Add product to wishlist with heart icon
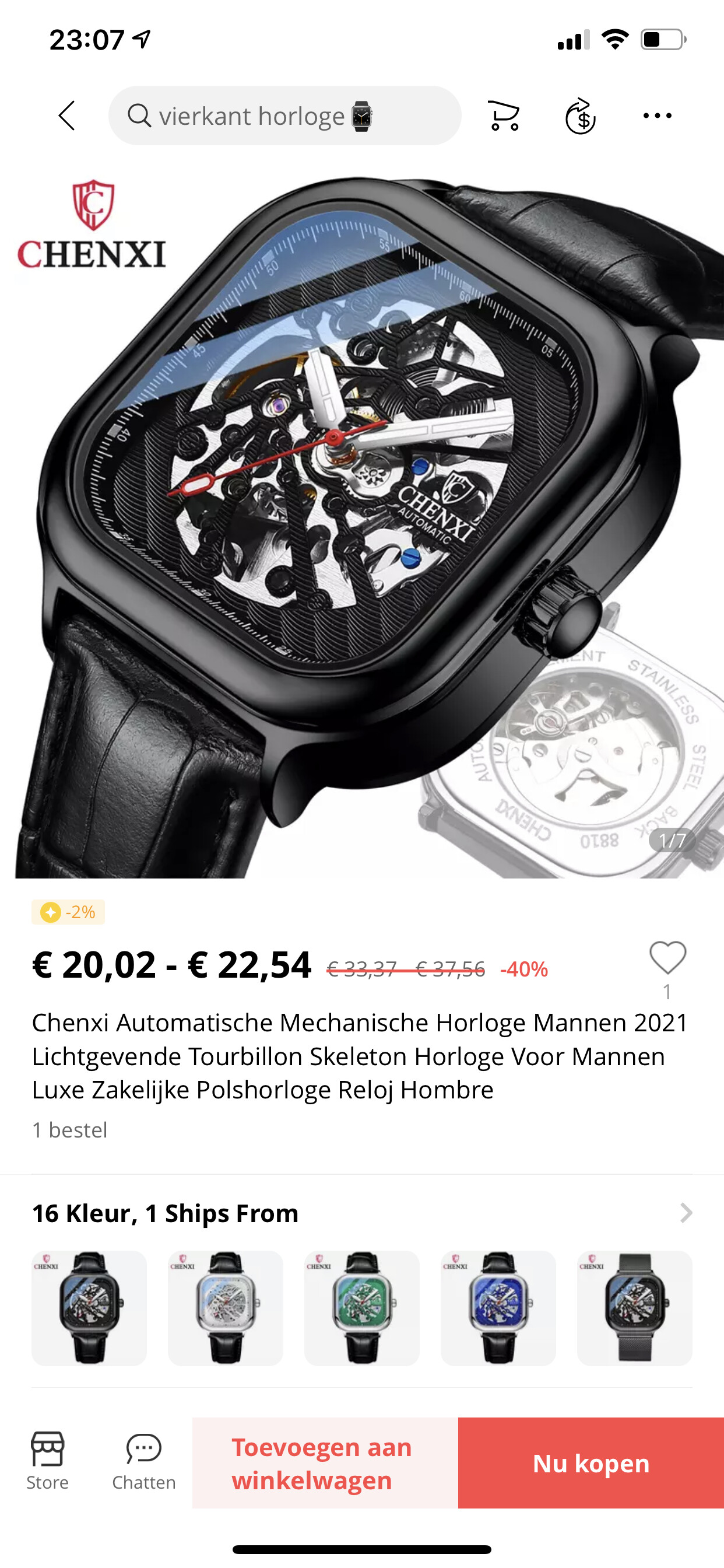724x1568 pixels. point(667,958)
